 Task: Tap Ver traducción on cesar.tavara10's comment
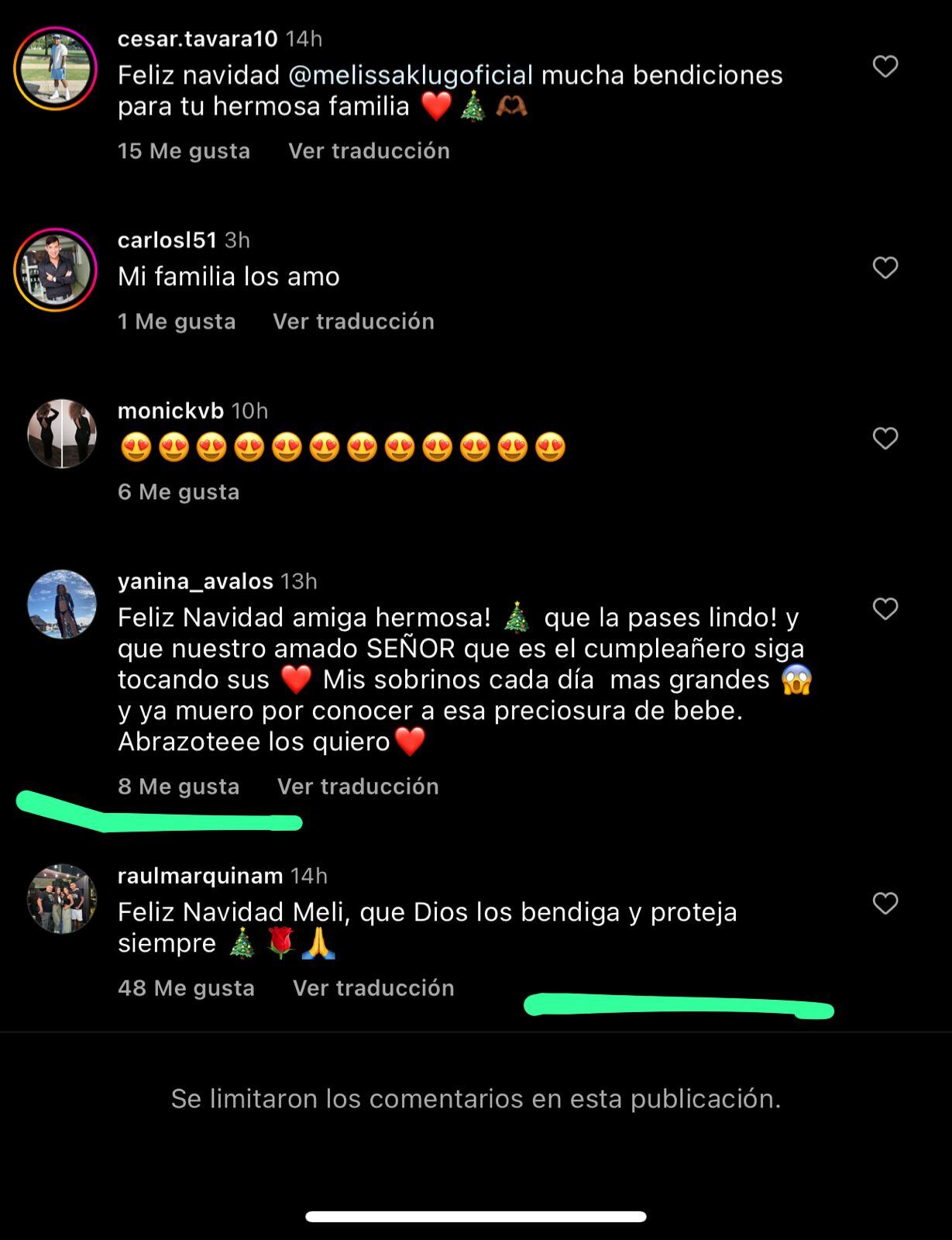[369, 151]
